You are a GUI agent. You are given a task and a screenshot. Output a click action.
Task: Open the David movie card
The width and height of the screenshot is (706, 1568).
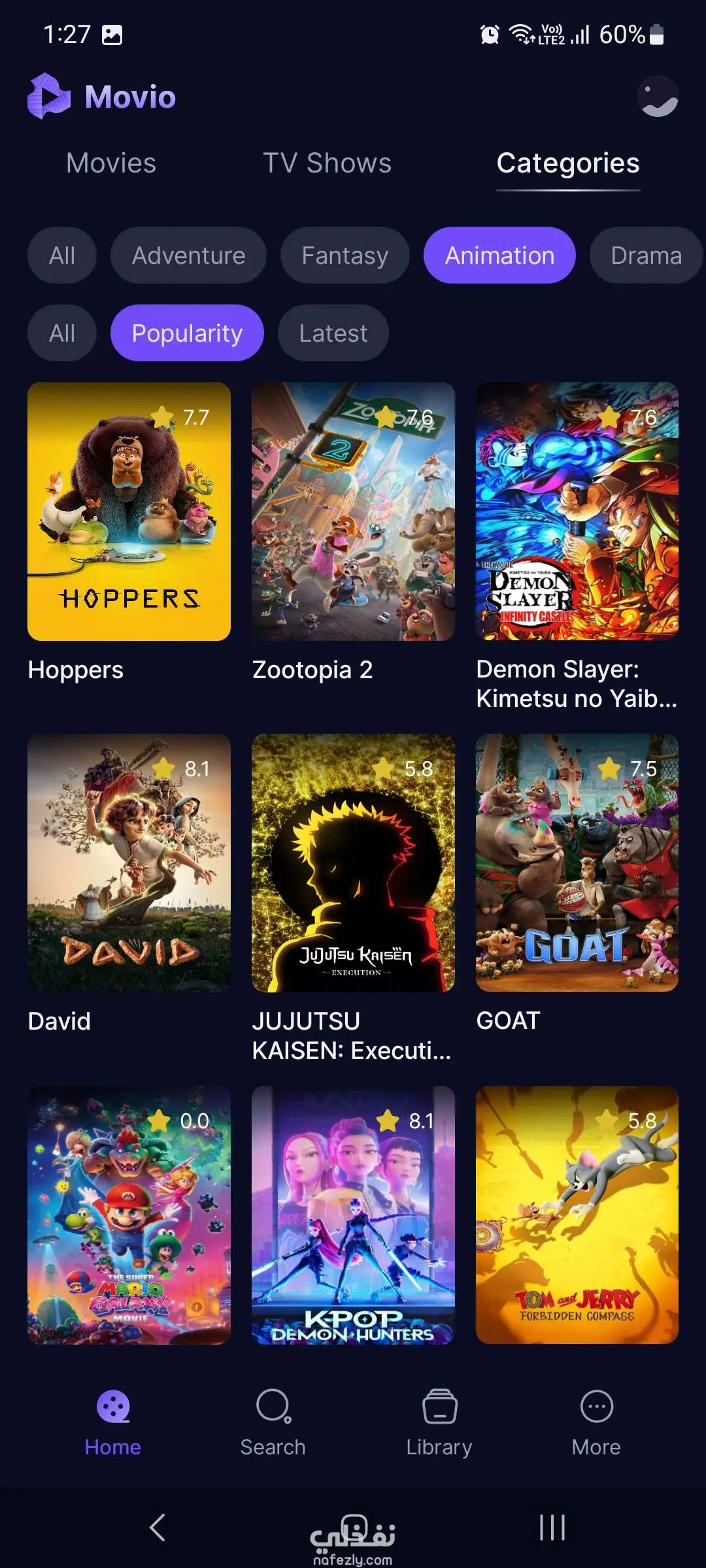coord(129,862)
